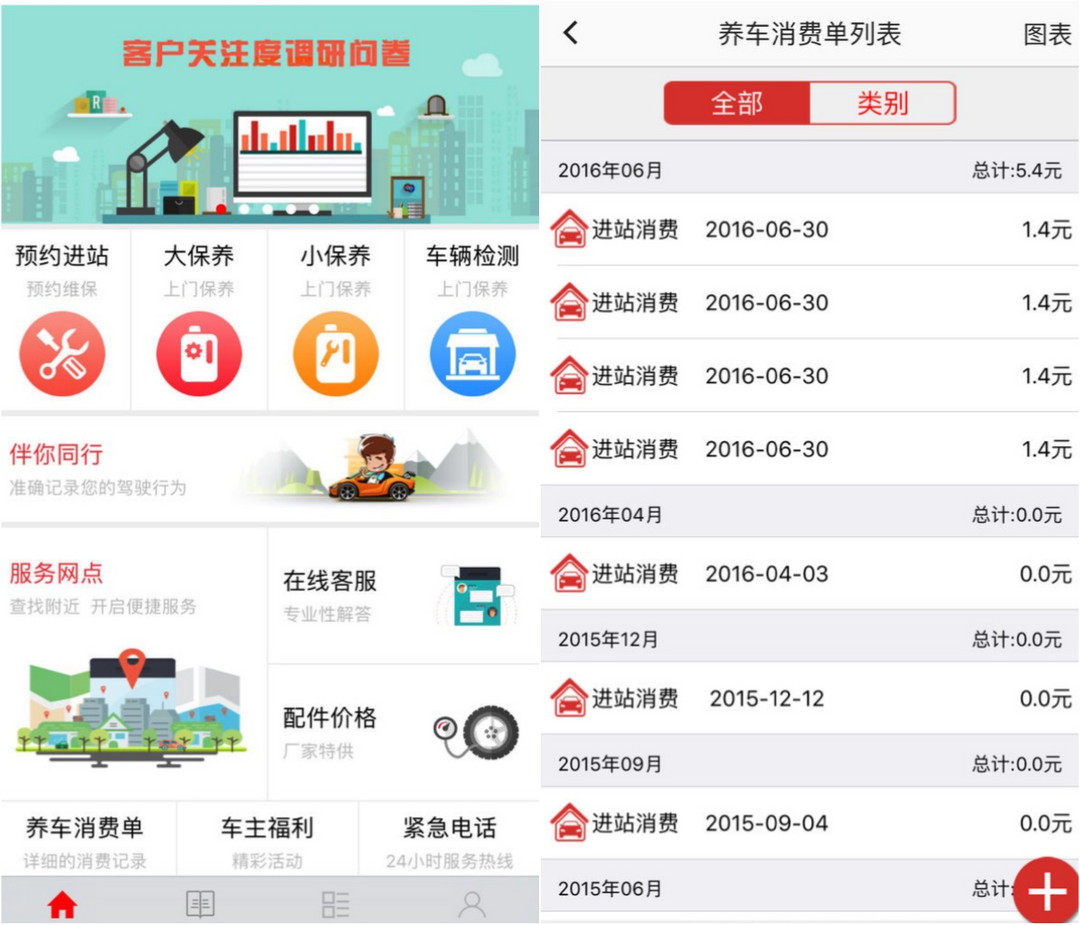Open 在线客服 online support
The image size is (1080, 925).
point(403,596)
